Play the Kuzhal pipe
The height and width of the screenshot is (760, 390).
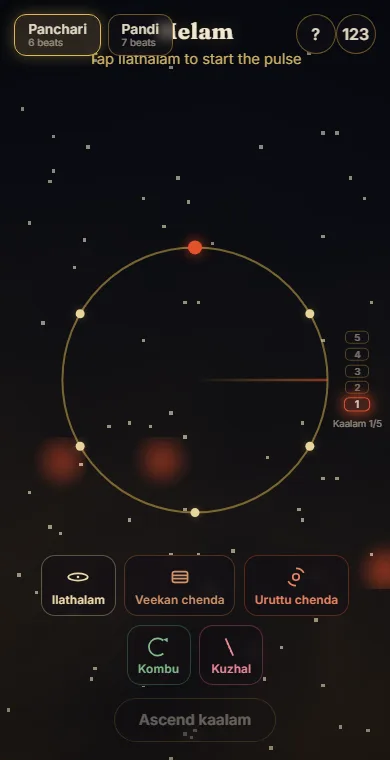pos(231,655)
